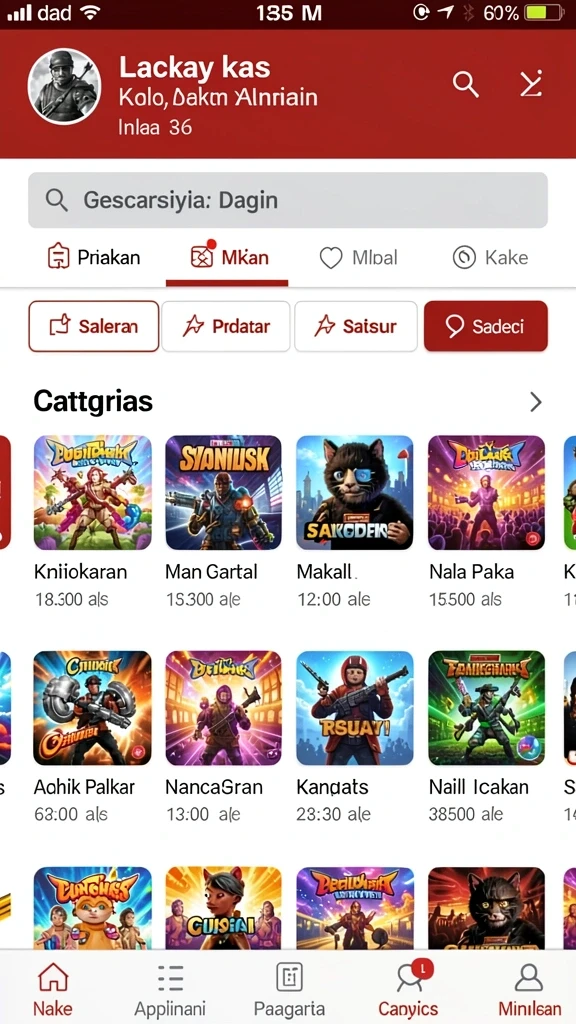The height and width of the screenshot is (1024, 576).
Task: Tap the Gescarsiyia: Dagin search field
Action: 287,200
